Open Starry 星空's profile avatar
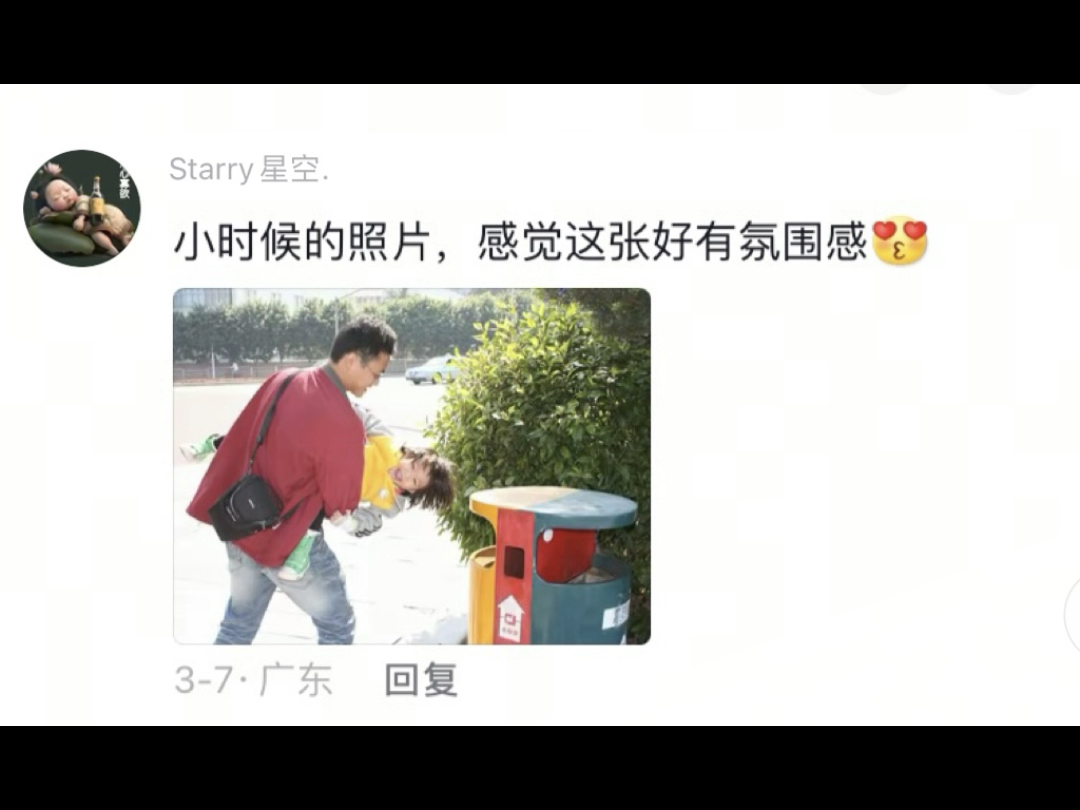Viewport: 1080px width, 810px height. [x=82, y=208]
